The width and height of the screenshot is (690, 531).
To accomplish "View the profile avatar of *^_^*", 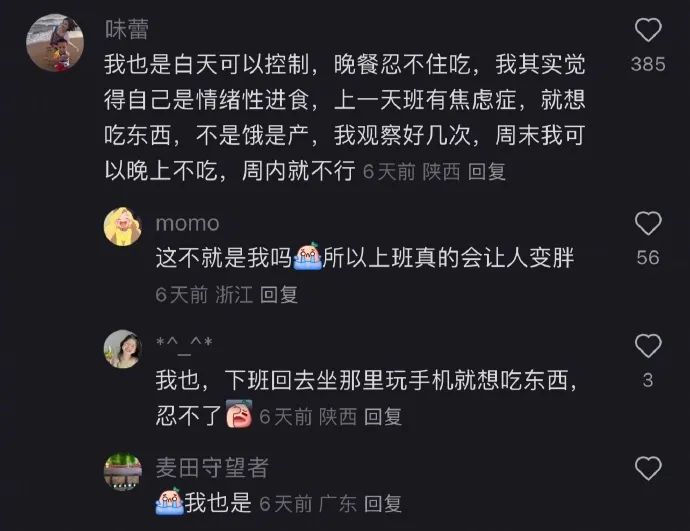I will click(x=123, y=349).
